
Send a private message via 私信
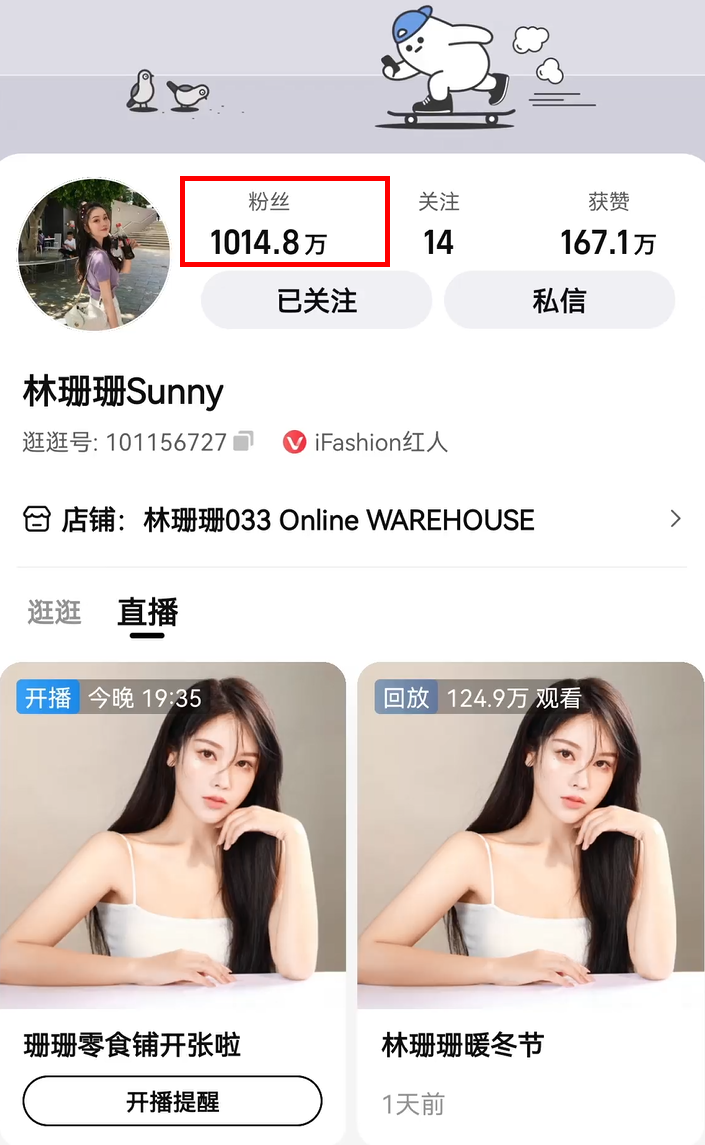(x=559, y=300)
